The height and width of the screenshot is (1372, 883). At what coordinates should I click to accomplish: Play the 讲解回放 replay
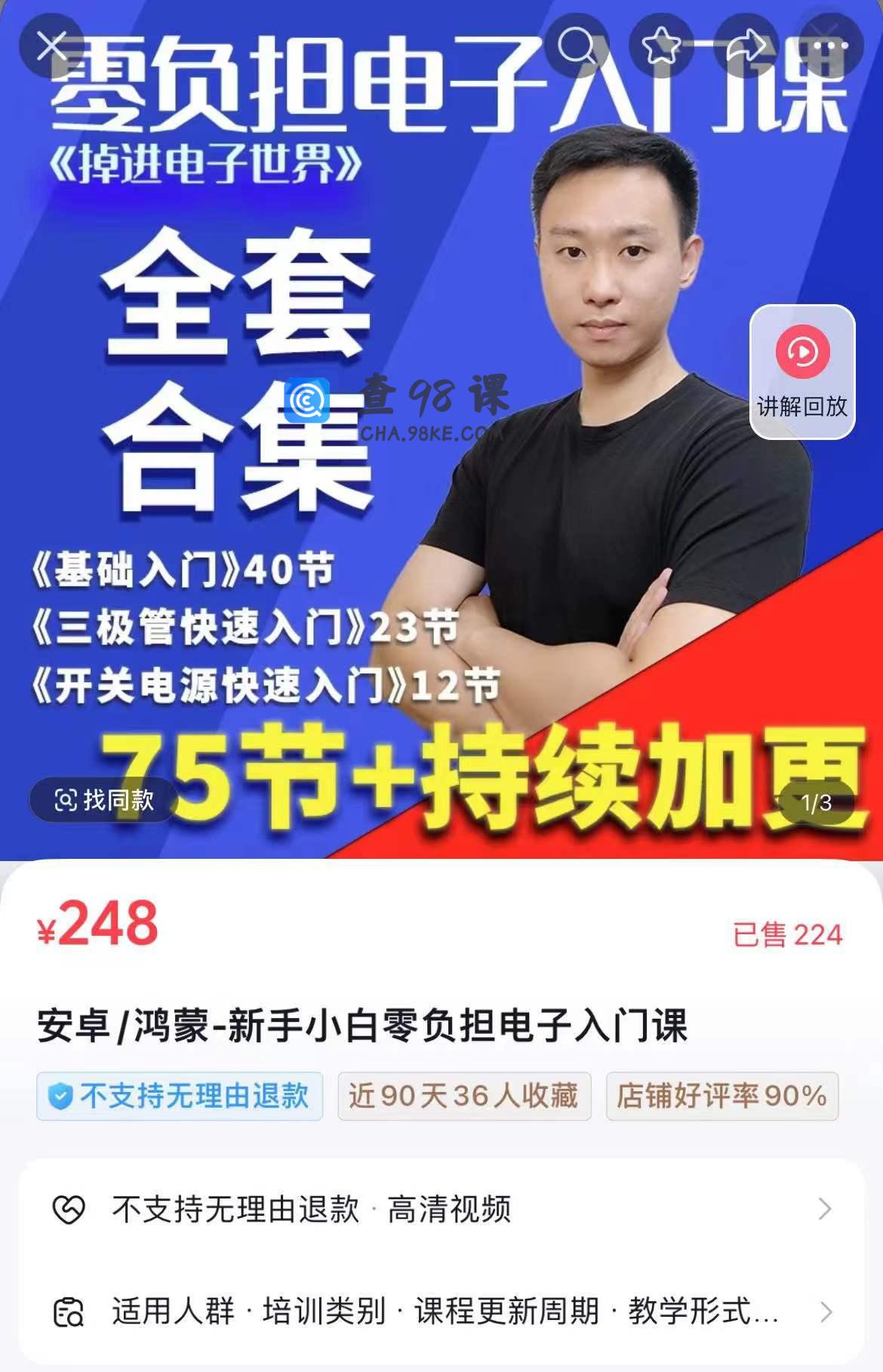click(802, 371)
